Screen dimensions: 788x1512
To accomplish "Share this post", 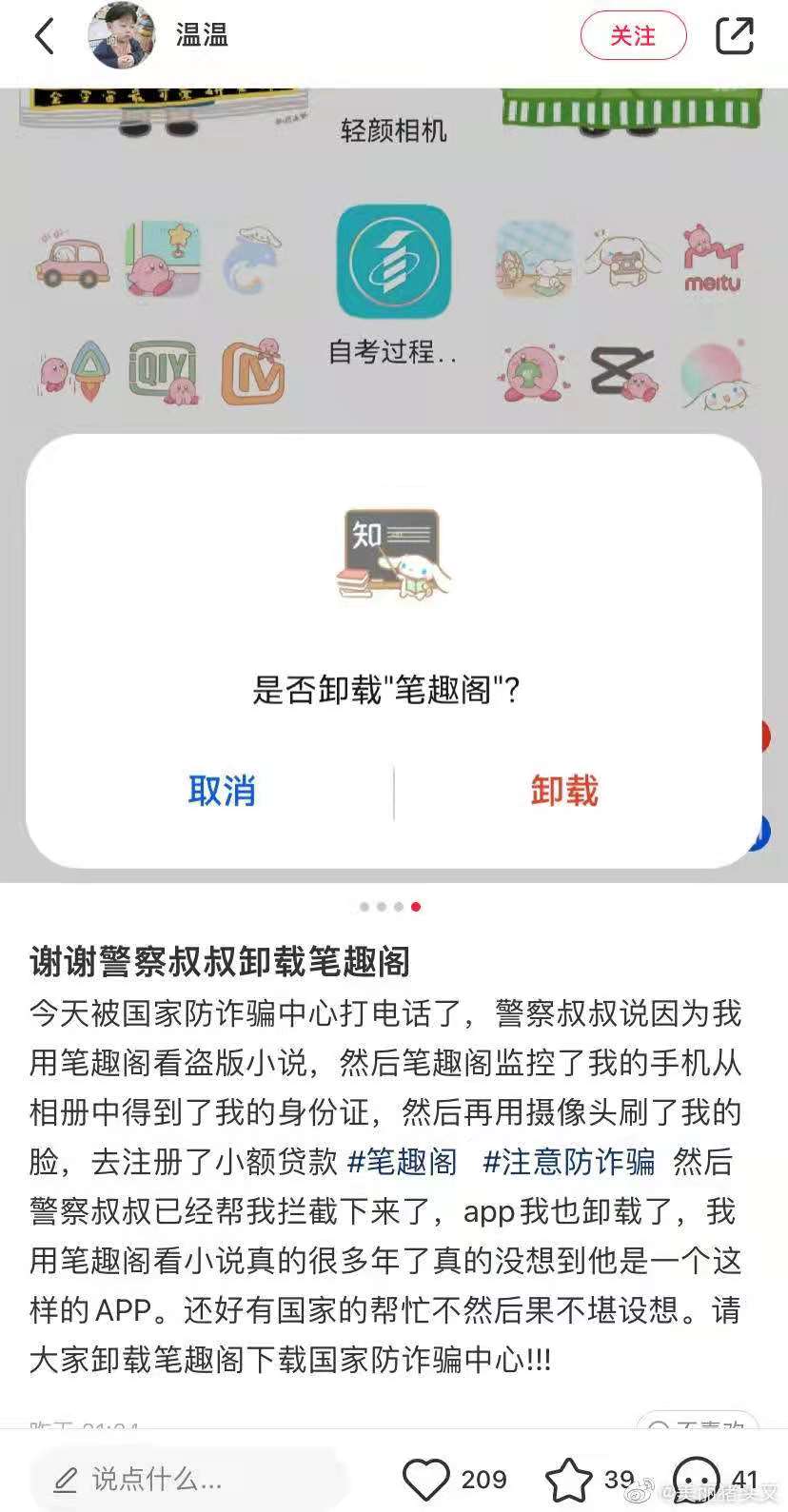I will coord(734,36).
